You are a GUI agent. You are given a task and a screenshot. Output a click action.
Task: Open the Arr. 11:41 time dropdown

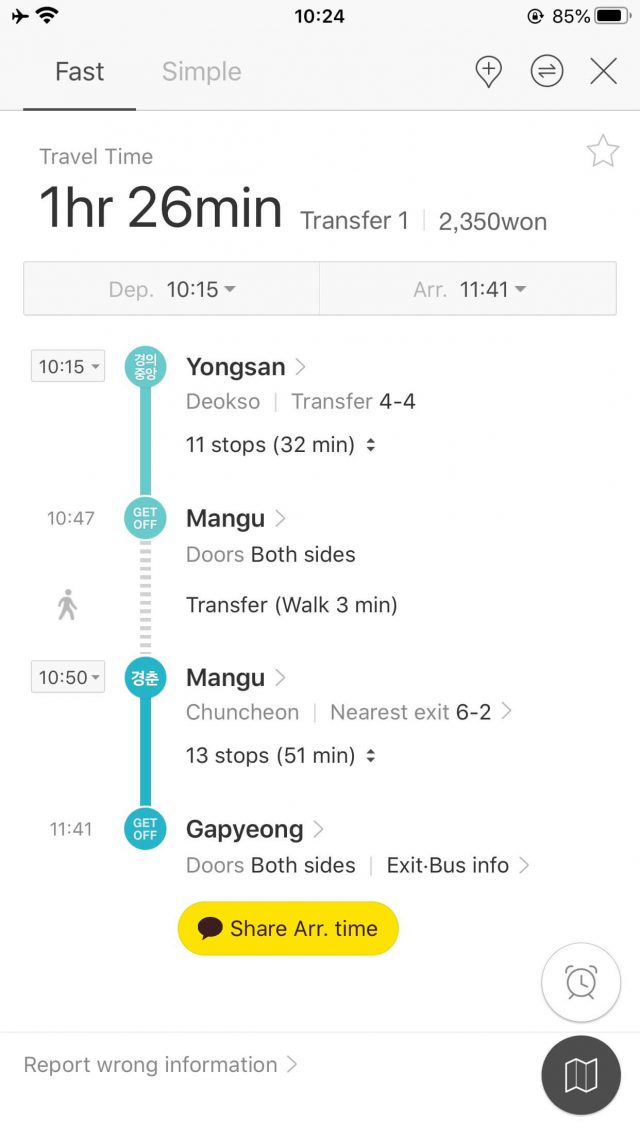click(468, 289)
